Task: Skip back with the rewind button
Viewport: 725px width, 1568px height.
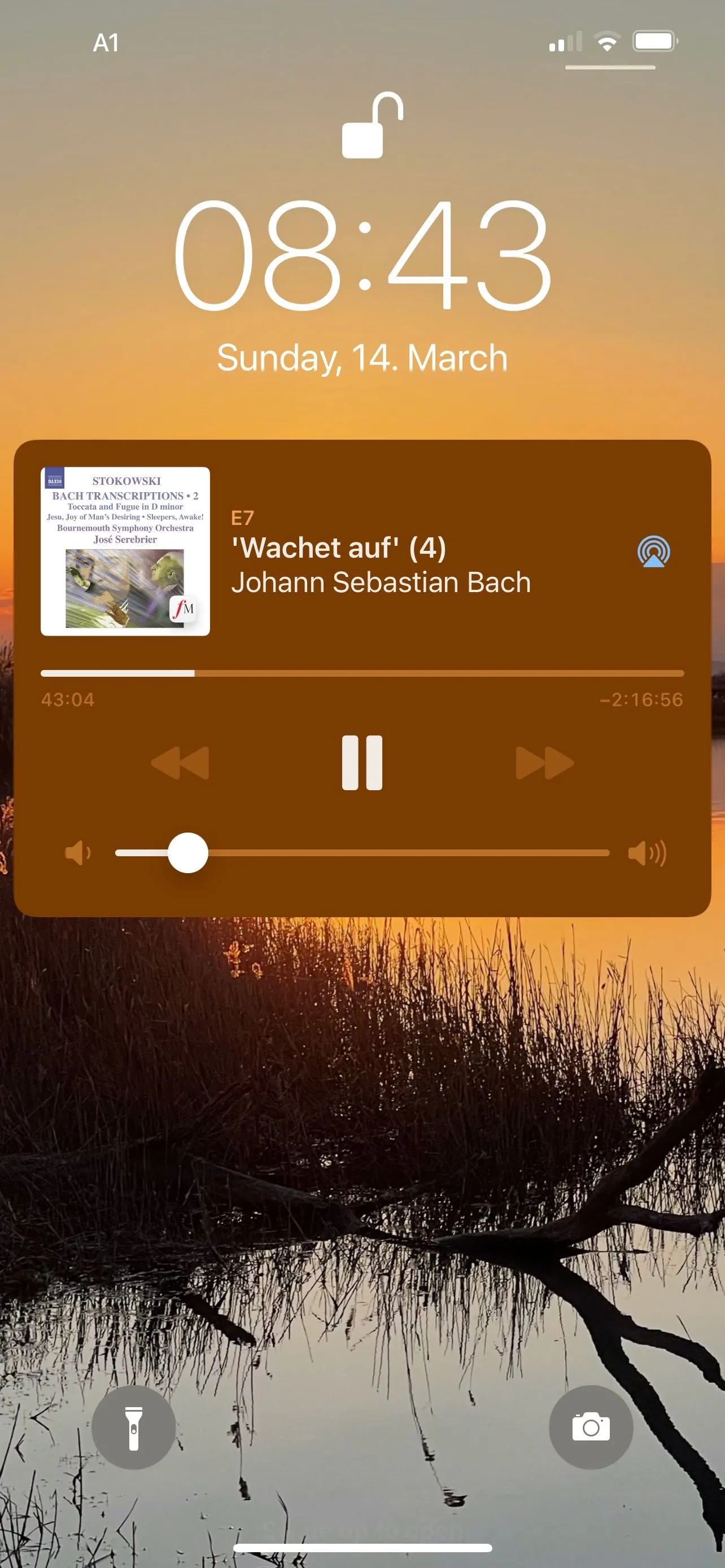Action: (x=180, y=763)
